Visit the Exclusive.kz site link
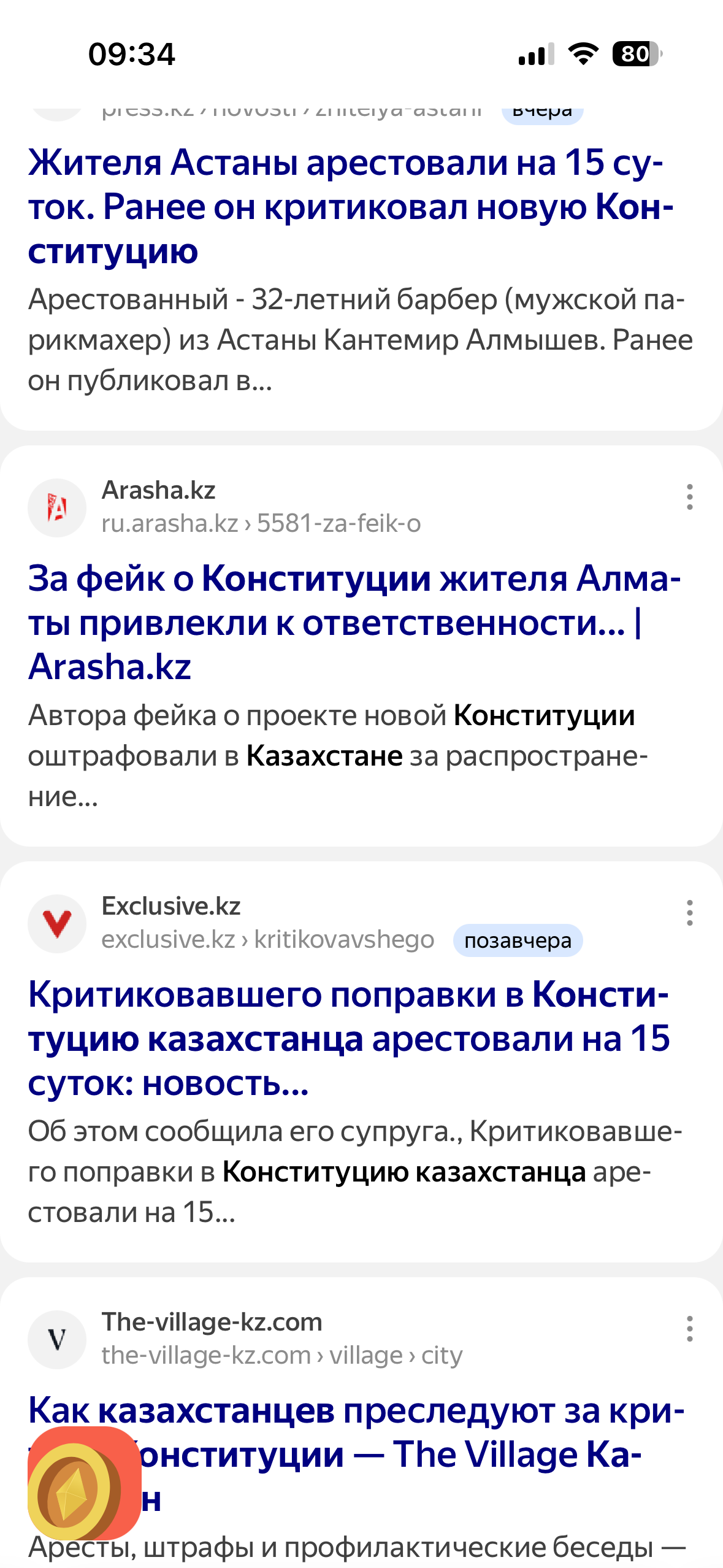723x1568 pixels. point(170,906)
